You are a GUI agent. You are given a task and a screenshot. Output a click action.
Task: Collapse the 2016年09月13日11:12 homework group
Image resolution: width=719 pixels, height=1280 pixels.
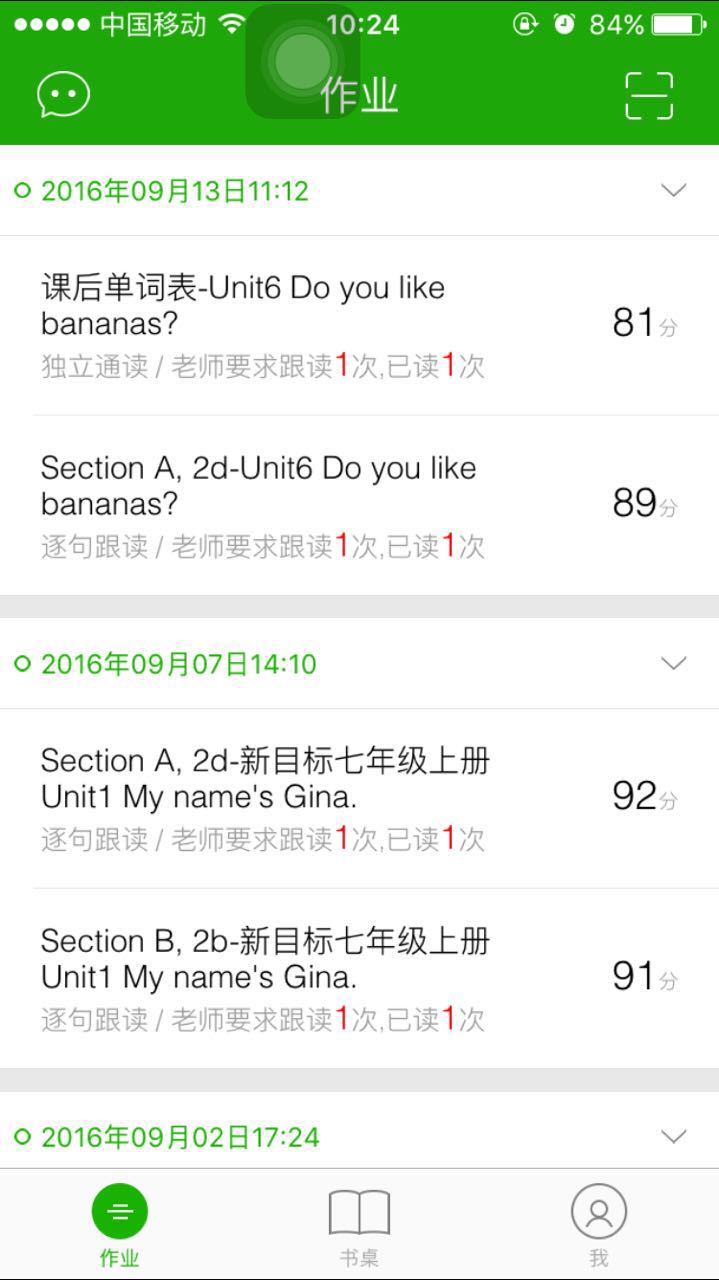(x=675, y=190)
